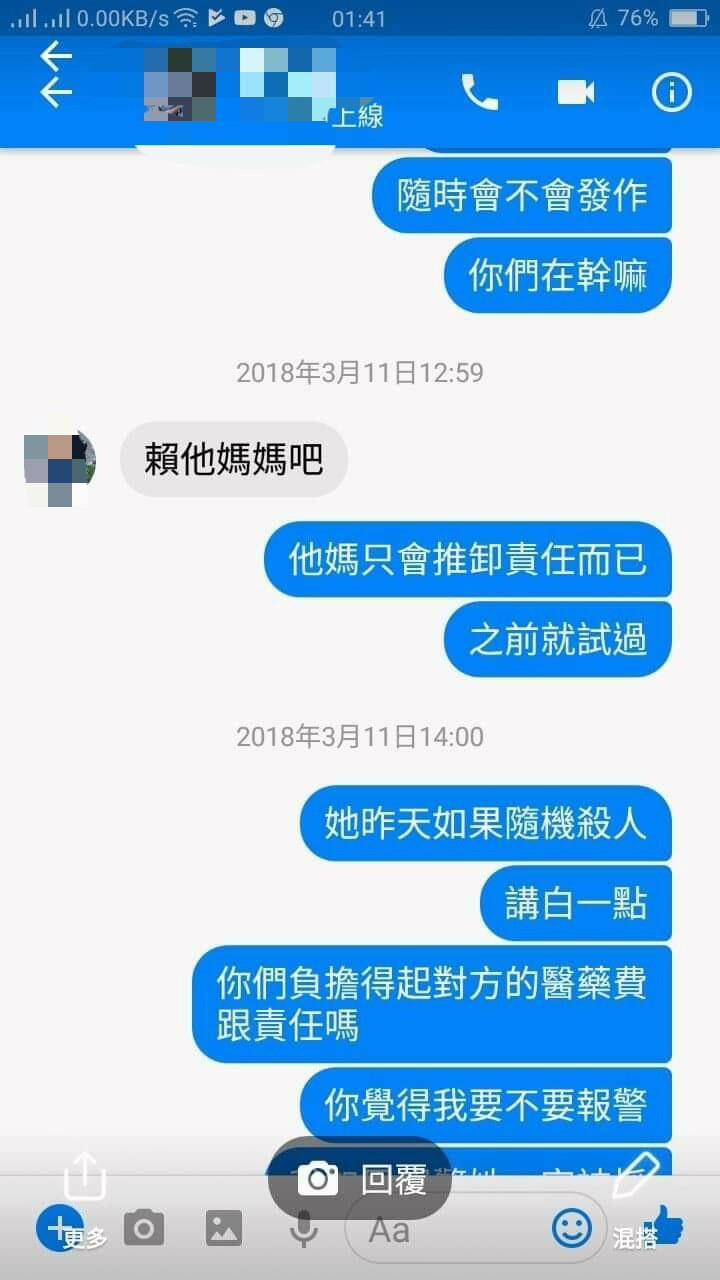Open the plus 更多 menu
The width and height of the screenshot is (720, 1280).
58,1228
